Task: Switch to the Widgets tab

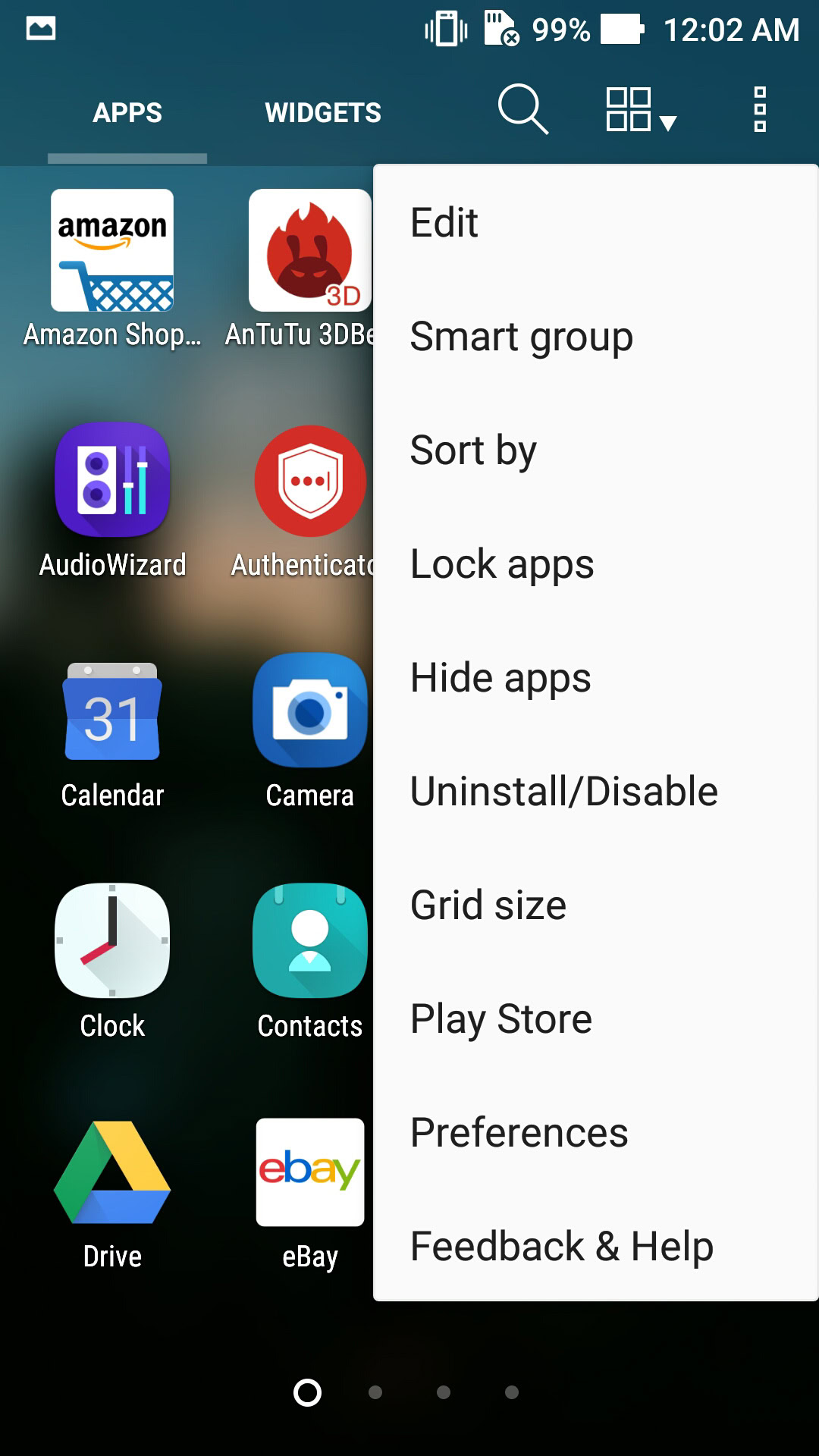Action: tap(323, 113)
